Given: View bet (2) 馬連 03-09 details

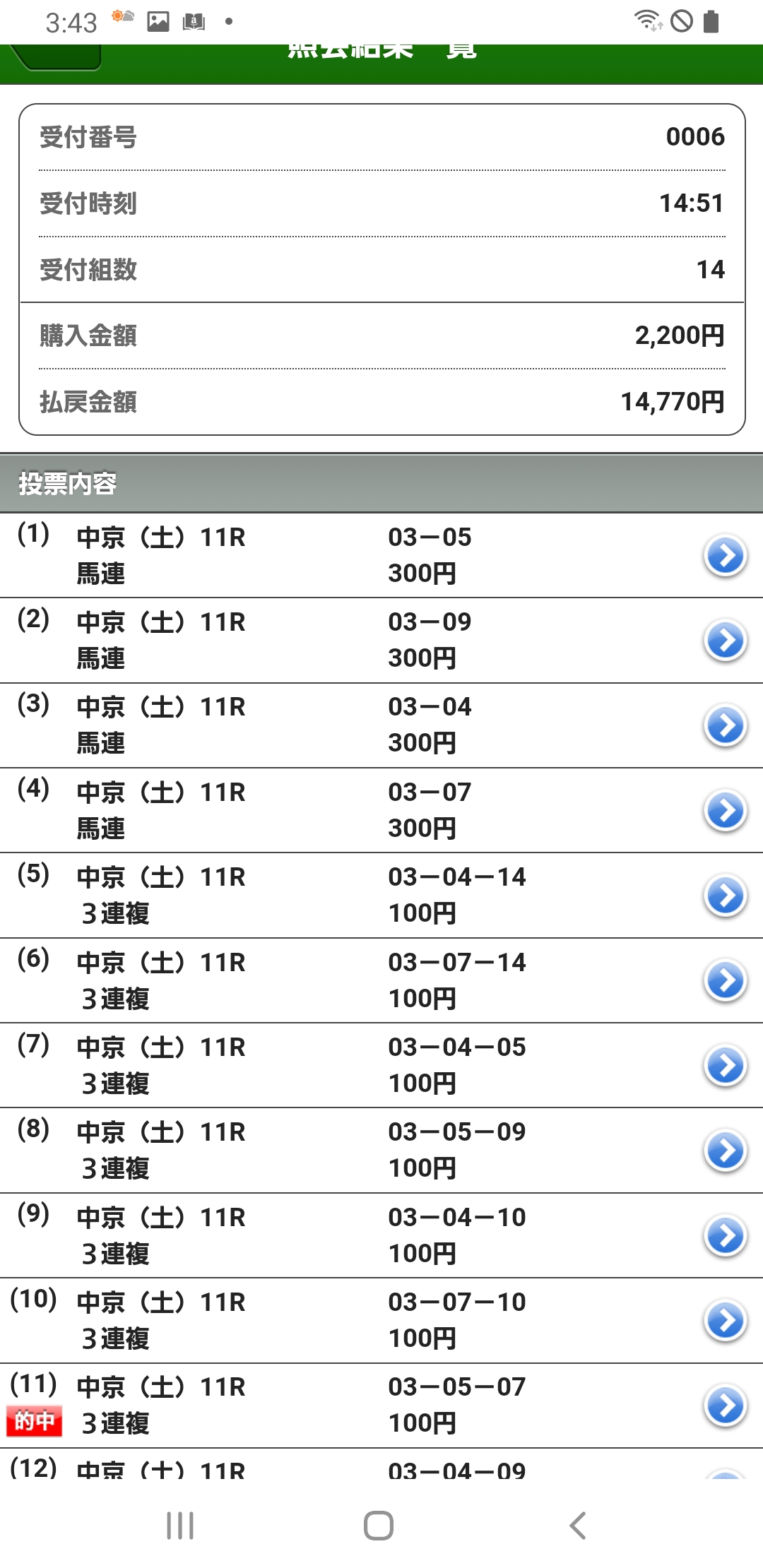Looking at the screenshot, I should pos(725,641).
